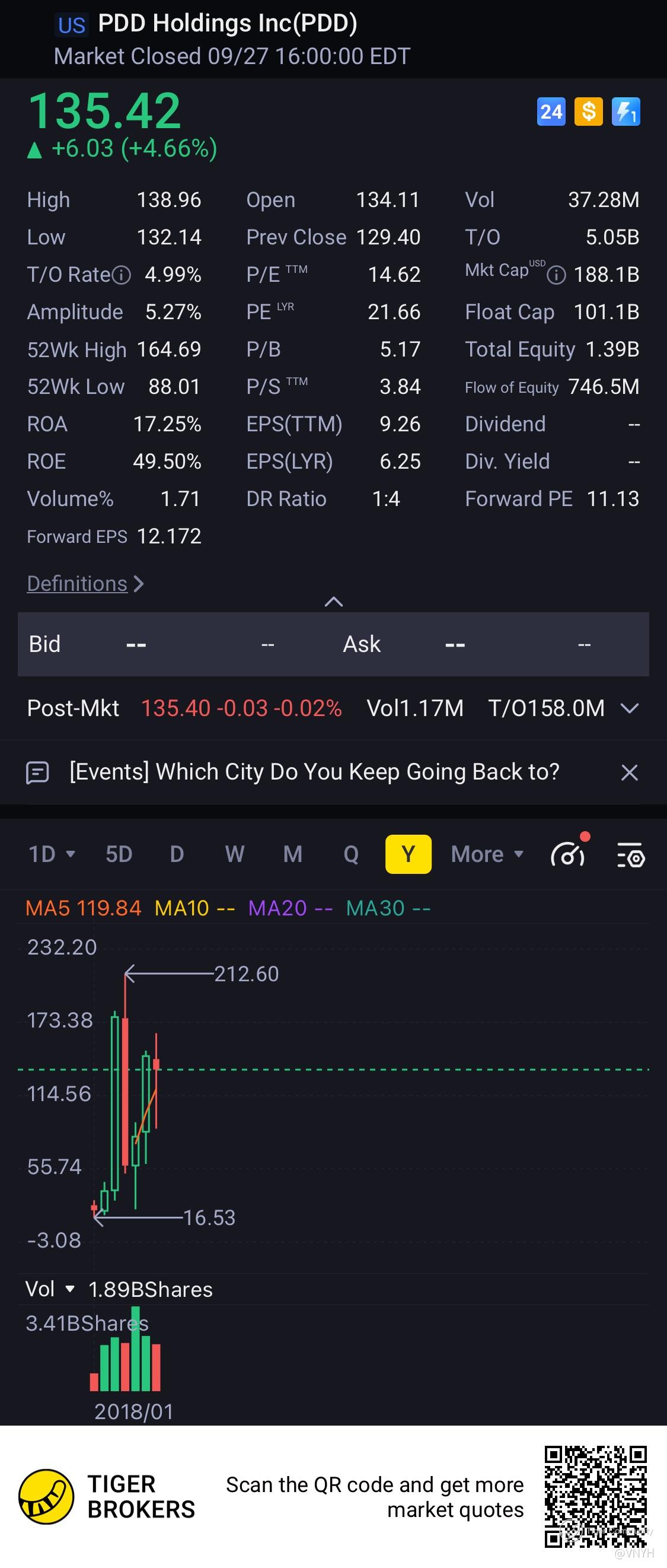Change the Vol indicator dropdown
This screenshot has height=1568, width=667.
(50, 1289)
